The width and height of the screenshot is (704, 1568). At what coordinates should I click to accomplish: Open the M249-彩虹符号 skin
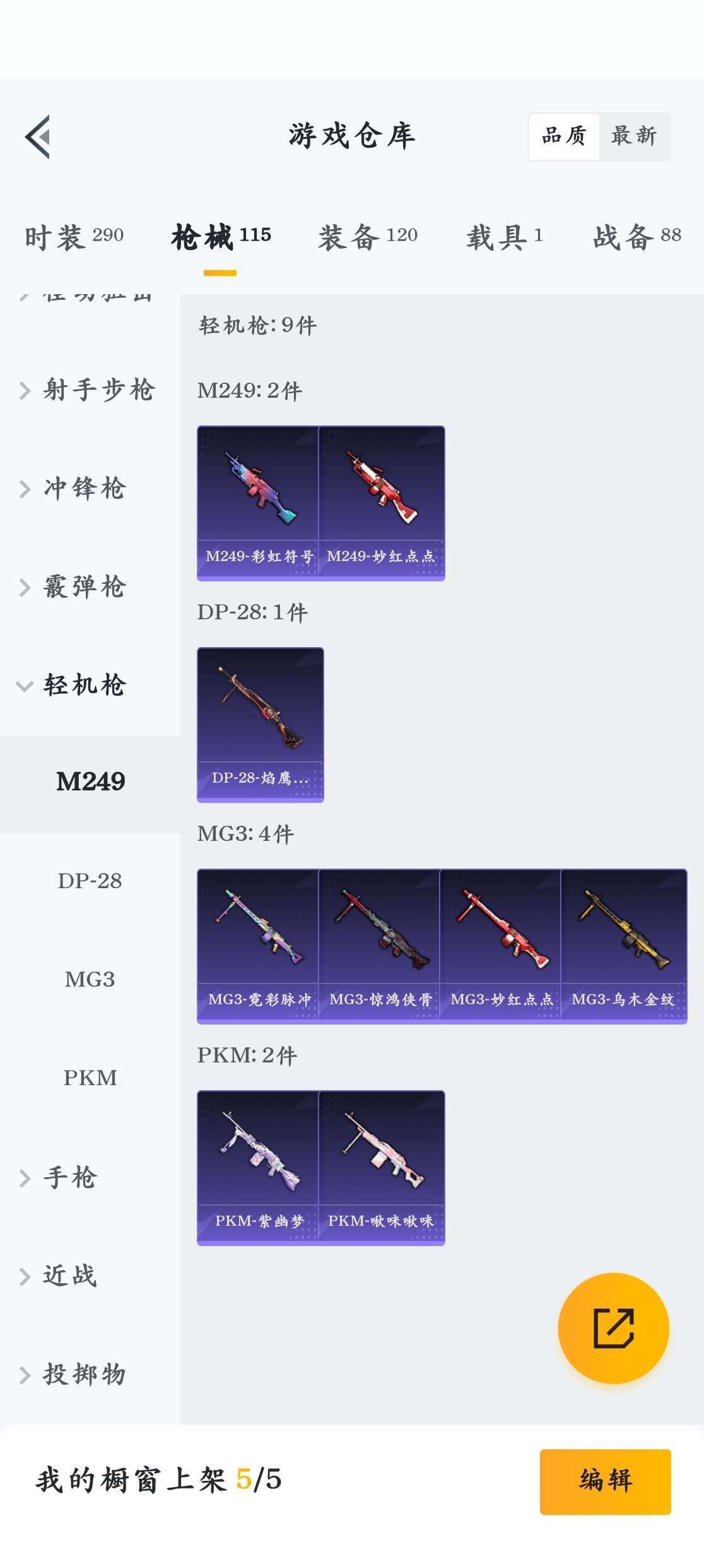(258, 502)
